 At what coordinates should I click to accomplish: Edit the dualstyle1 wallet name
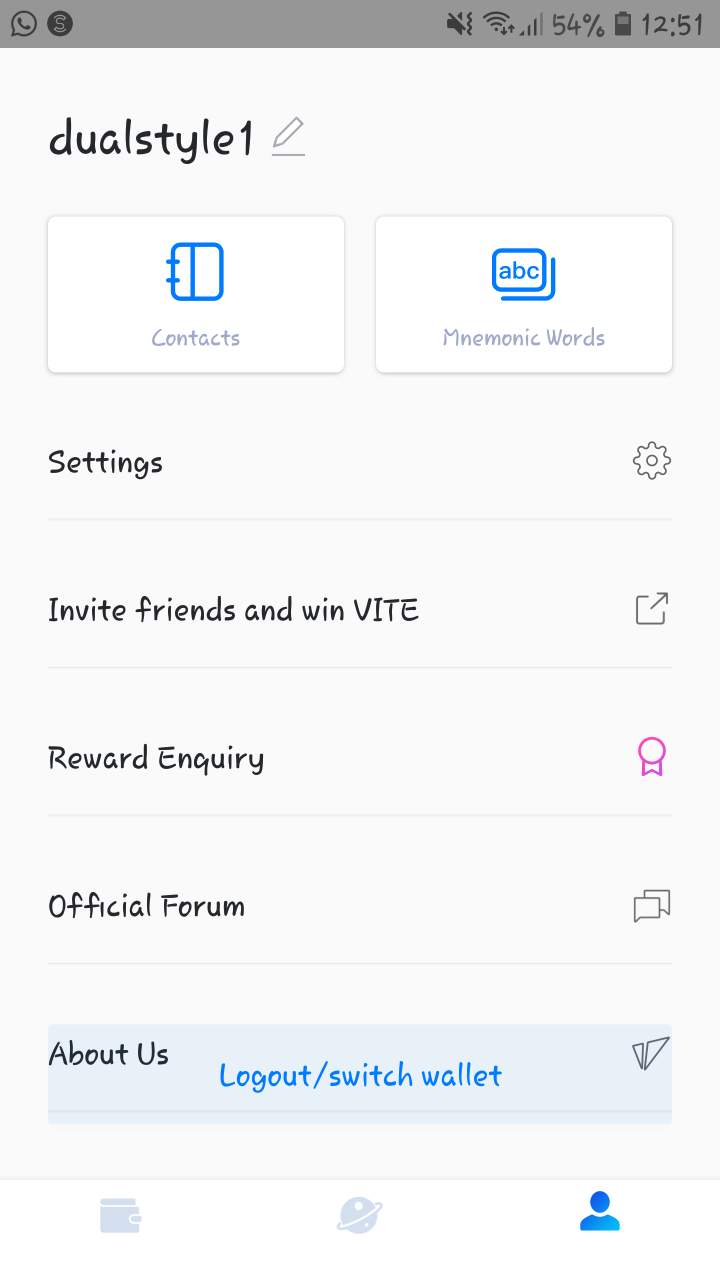(x=288, y=137)
